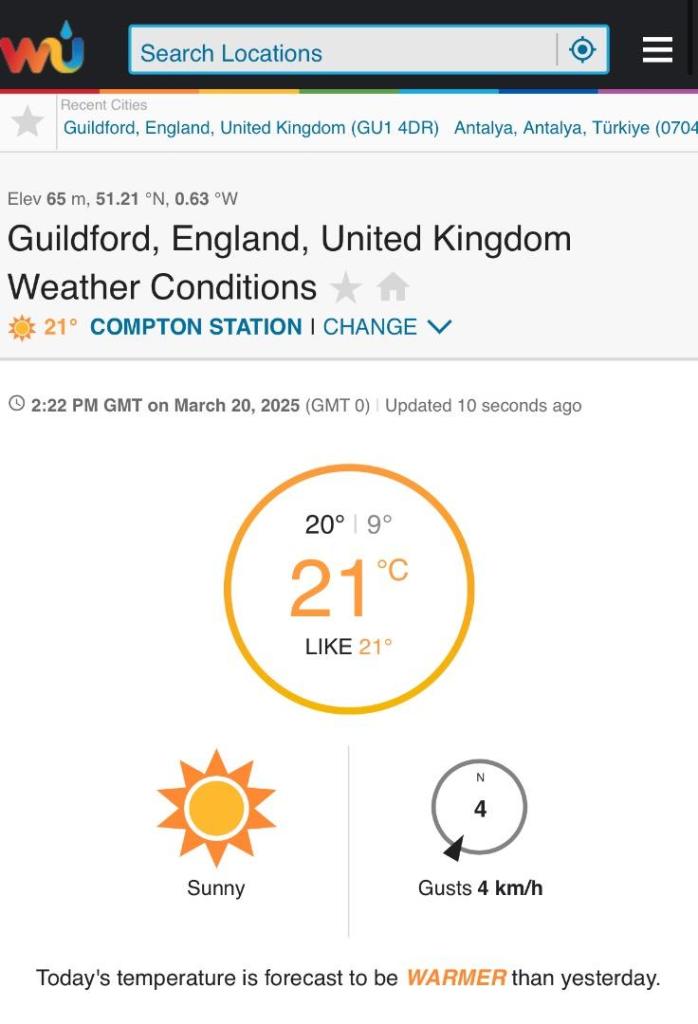698x1024 pixels.
Task: Open recent city Antalya, Türkiye
Action: pos(575,128)
